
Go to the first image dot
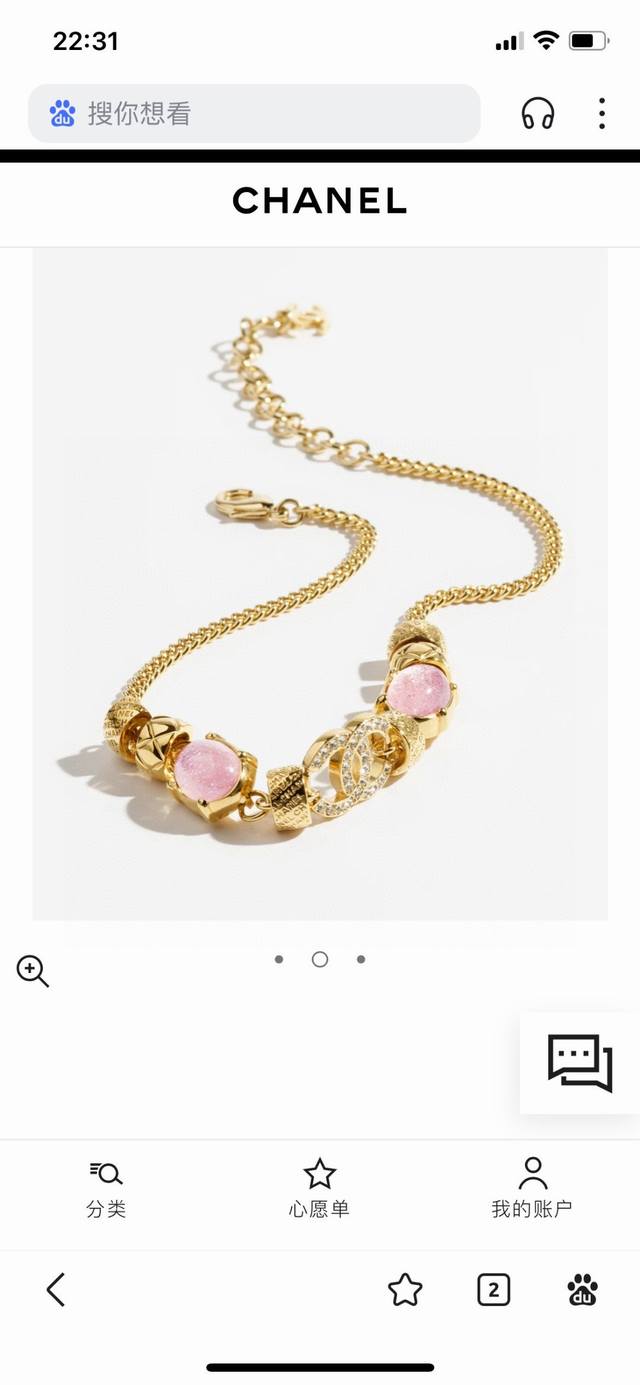point(279,959)
